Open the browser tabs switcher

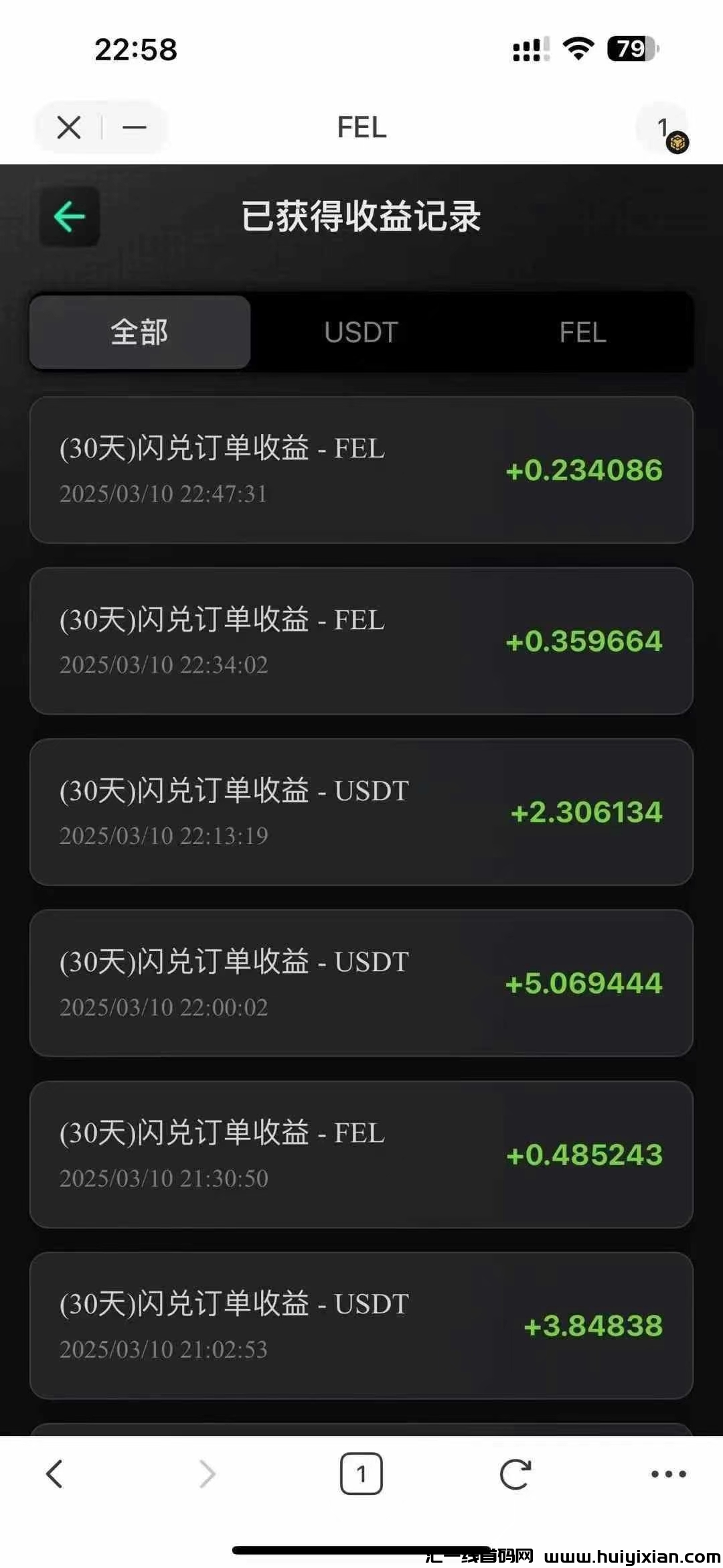tap(361, 1474)
